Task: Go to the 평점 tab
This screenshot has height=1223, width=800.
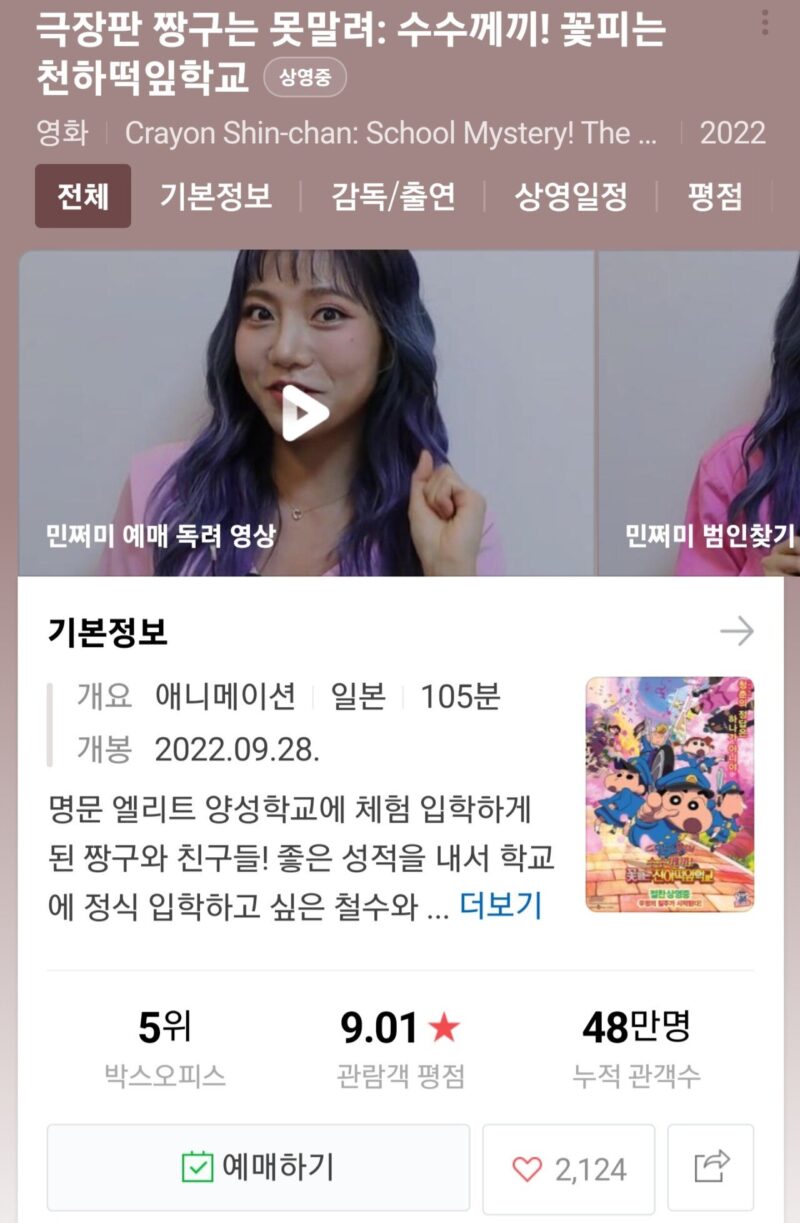Action: [715, 196]
